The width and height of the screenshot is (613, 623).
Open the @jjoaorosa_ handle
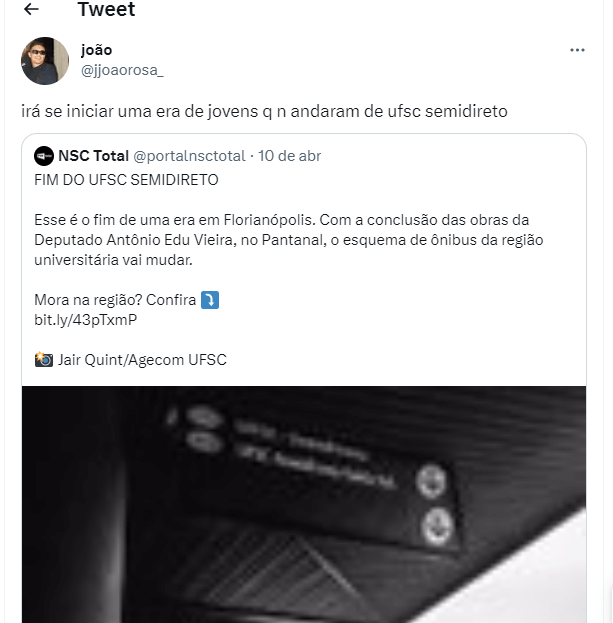click(122, 70)
